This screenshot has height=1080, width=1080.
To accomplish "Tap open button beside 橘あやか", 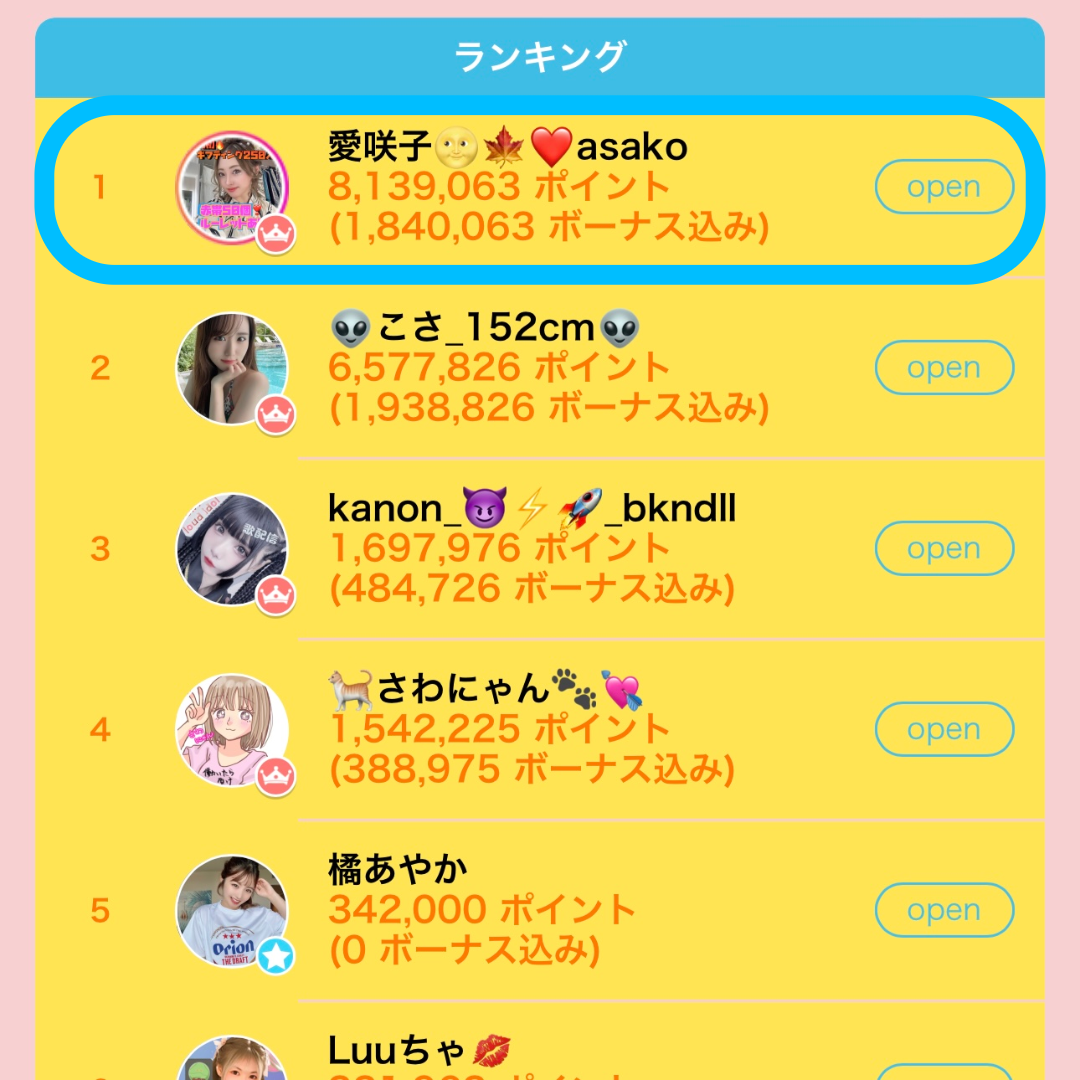I will click(944, 911).
